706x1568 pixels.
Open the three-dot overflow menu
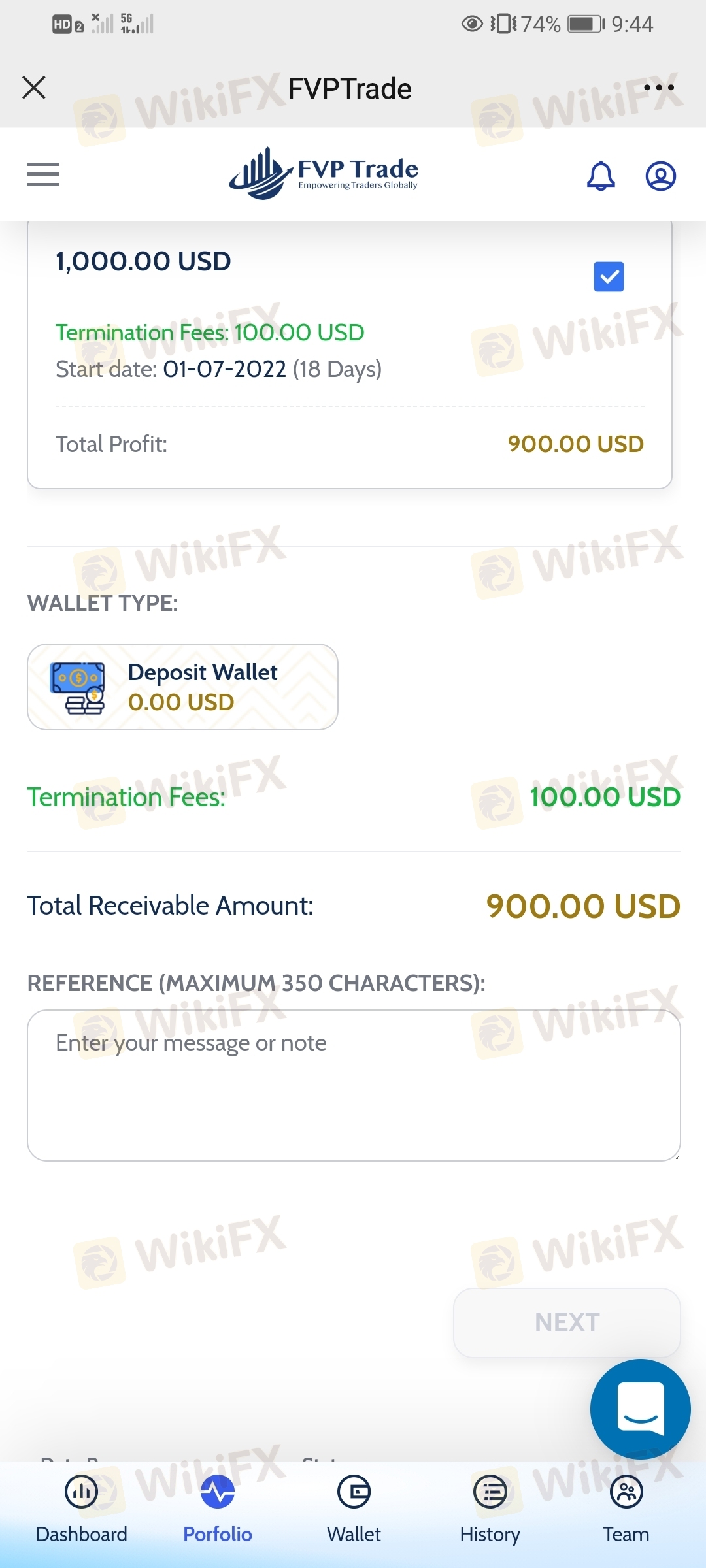658,87
